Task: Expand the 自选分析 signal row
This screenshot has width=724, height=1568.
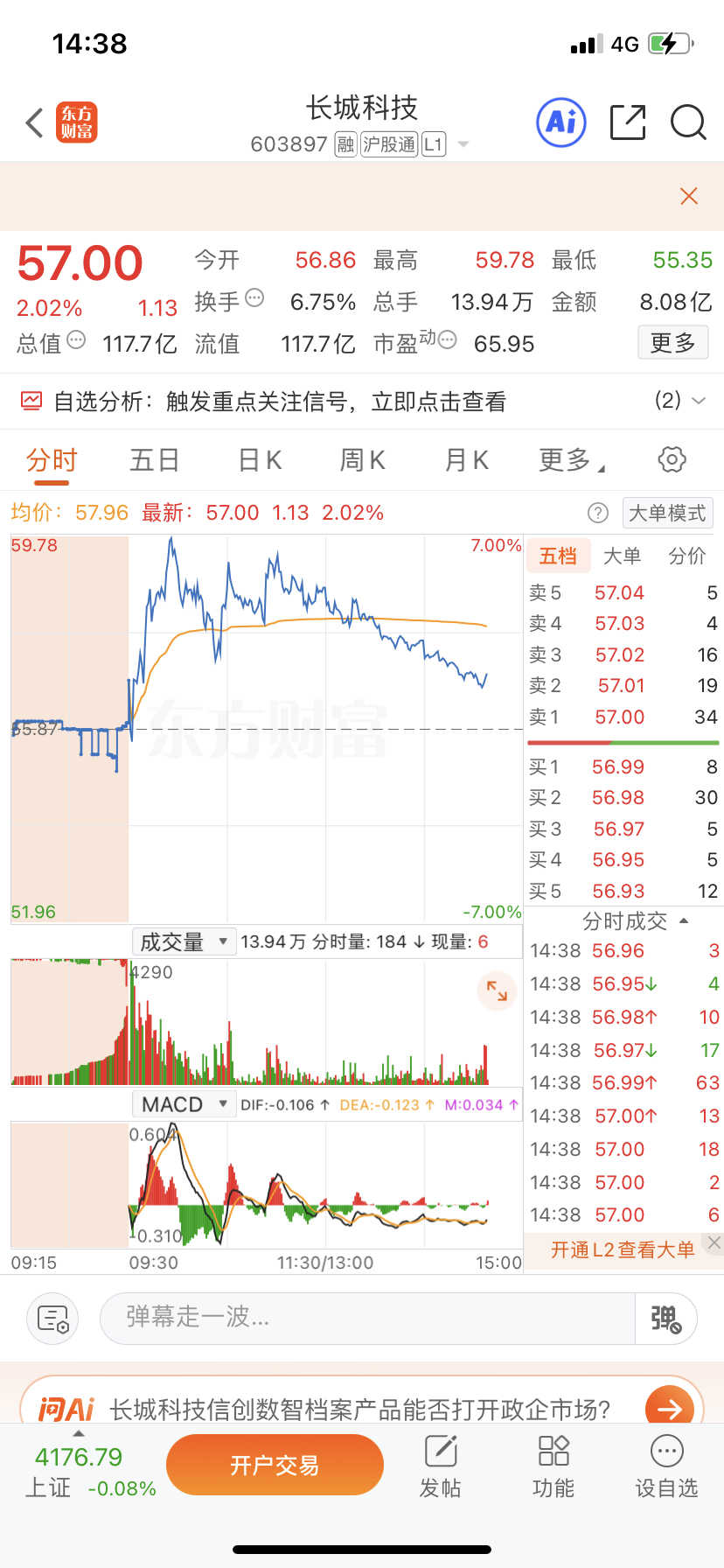Action: (362, 402)
